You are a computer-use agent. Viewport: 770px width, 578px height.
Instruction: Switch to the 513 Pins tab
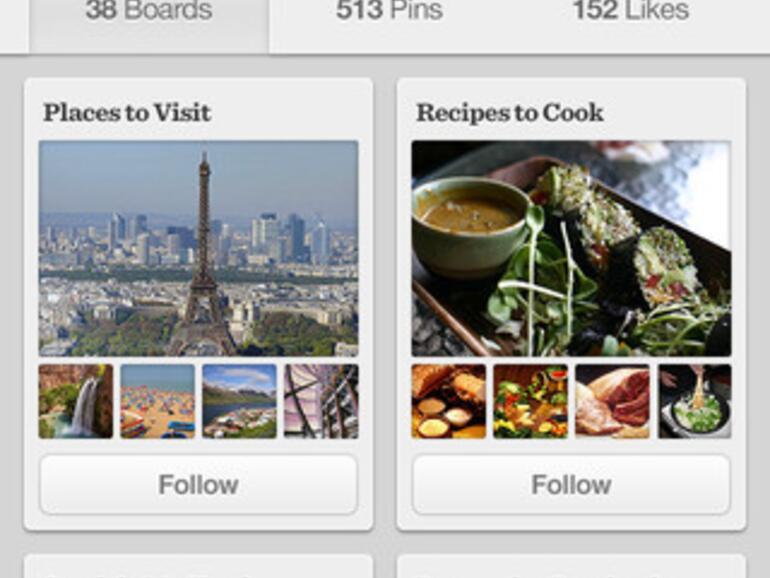click(389, 14)
